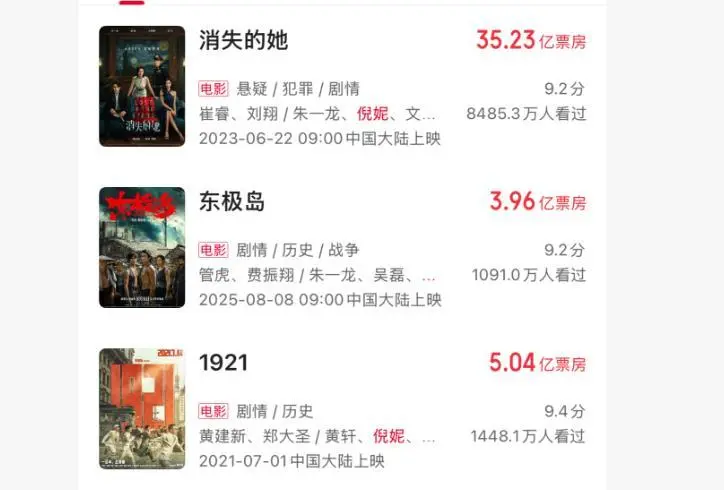Open the movie 东极岛
This screenshot has height=490, width=724.
[x=232, y=202]
